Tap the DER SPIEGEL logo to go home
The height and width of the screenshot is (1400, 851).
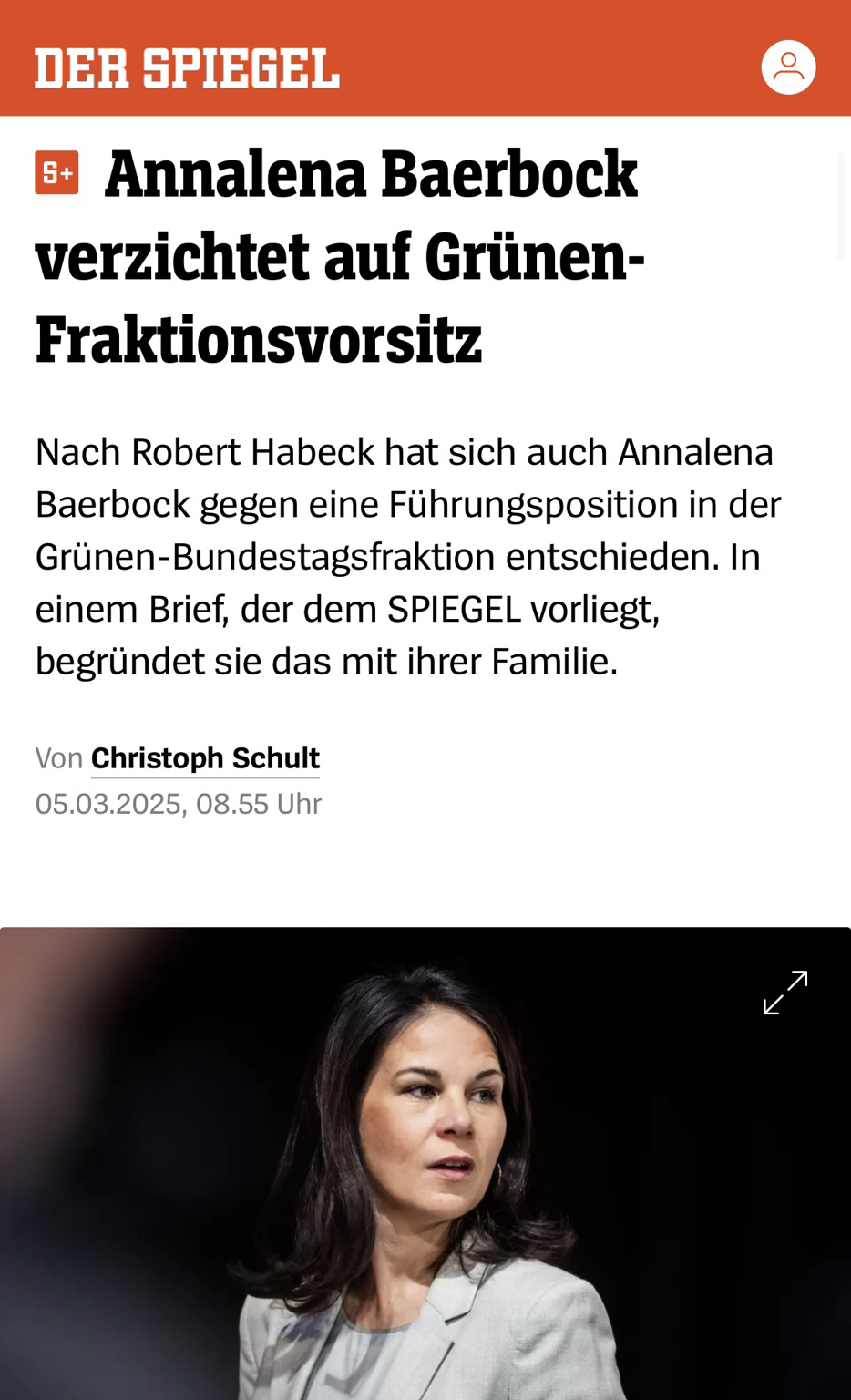point(187,69)
